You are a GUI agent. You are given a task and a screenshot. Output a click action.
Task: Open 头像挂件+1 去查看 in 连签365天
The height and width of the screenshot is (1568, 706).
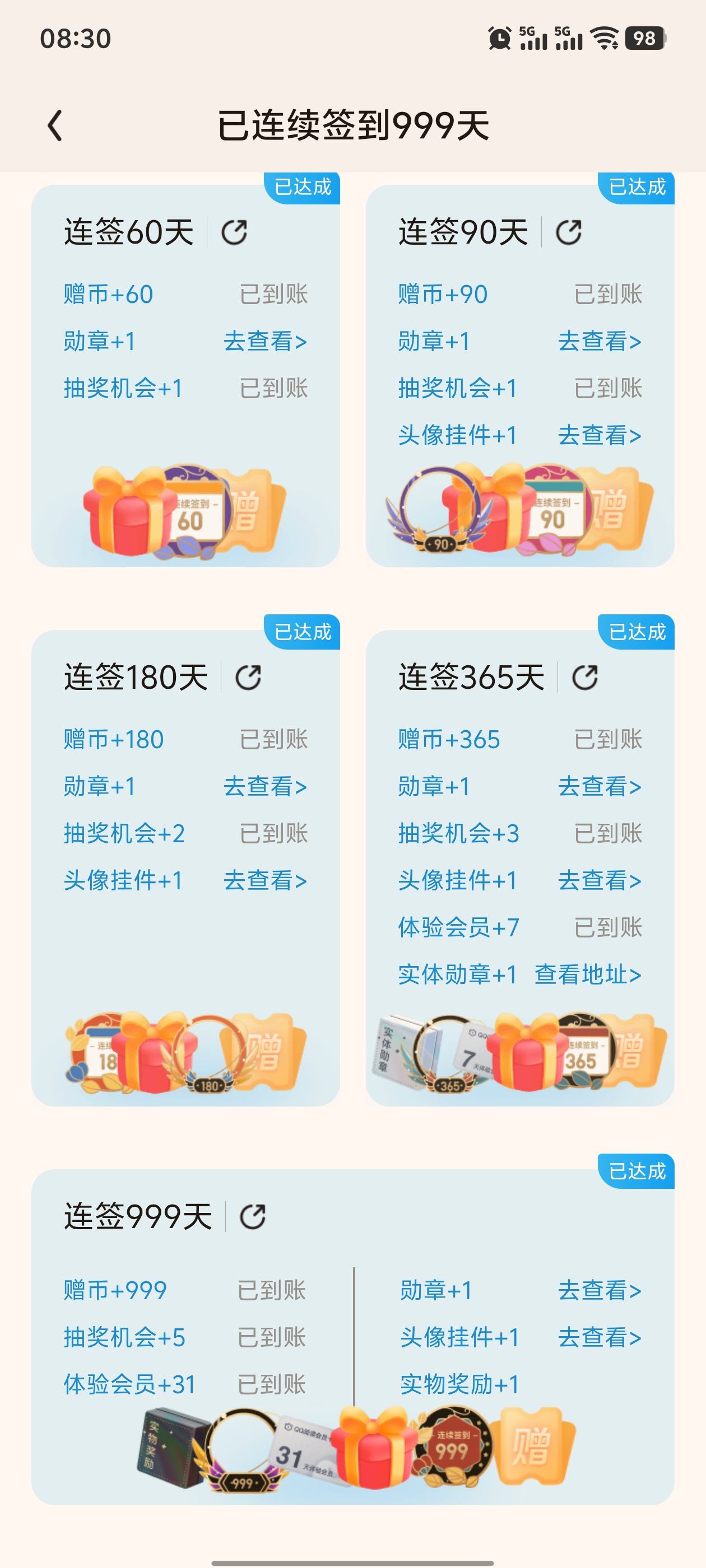(x=600, y=880)
